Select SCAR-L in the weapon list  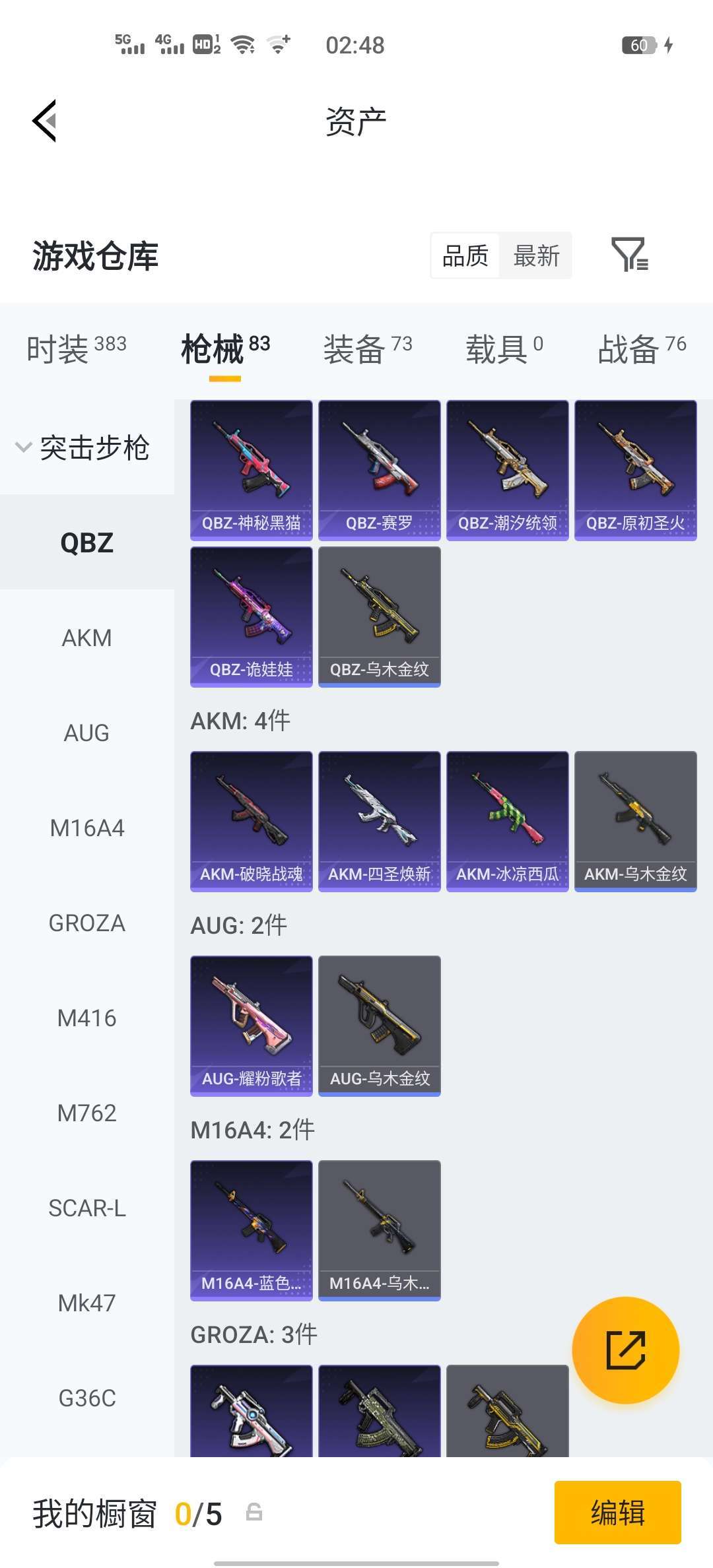(x=86, y=1208)
